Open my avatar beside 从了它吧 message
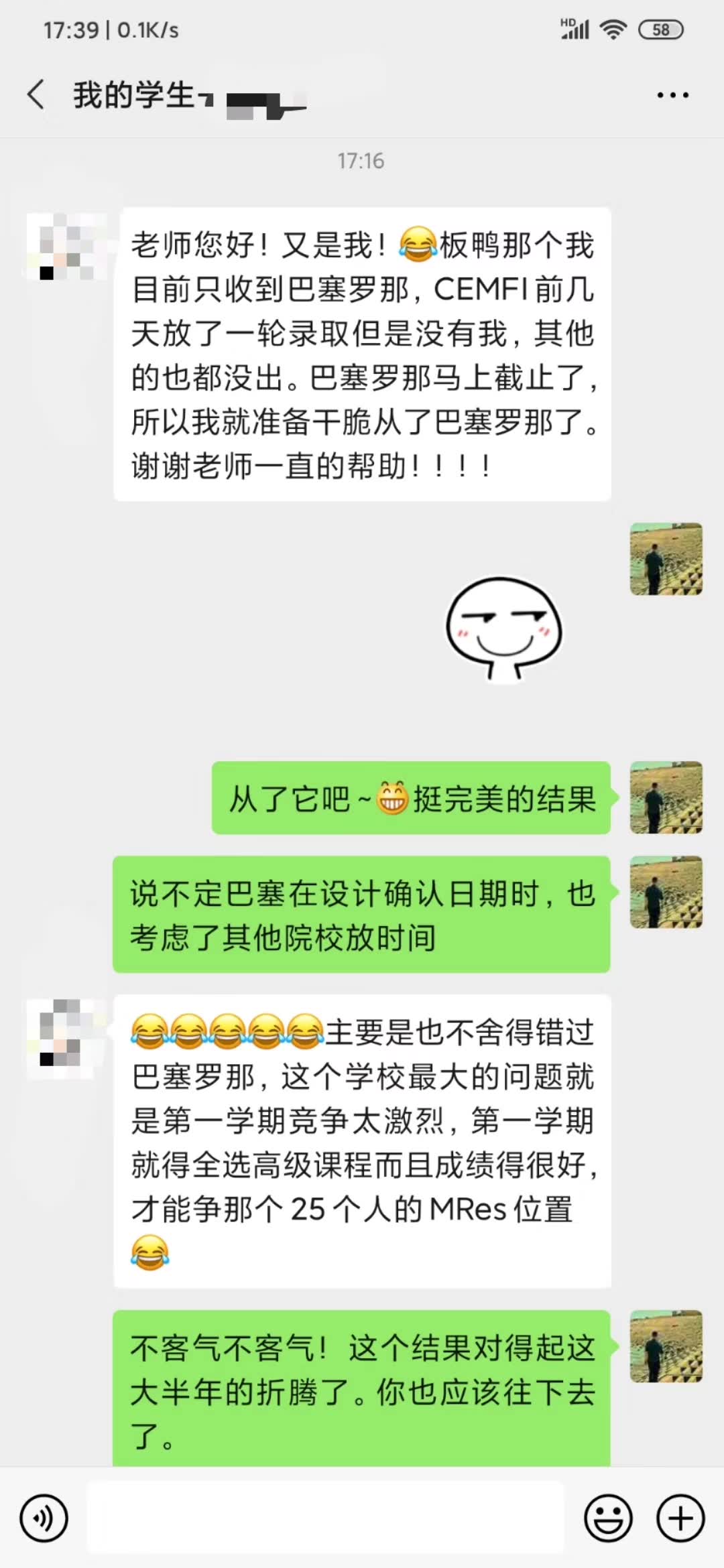The height and width of the screenshot is (1568, 724). [666, 797]
